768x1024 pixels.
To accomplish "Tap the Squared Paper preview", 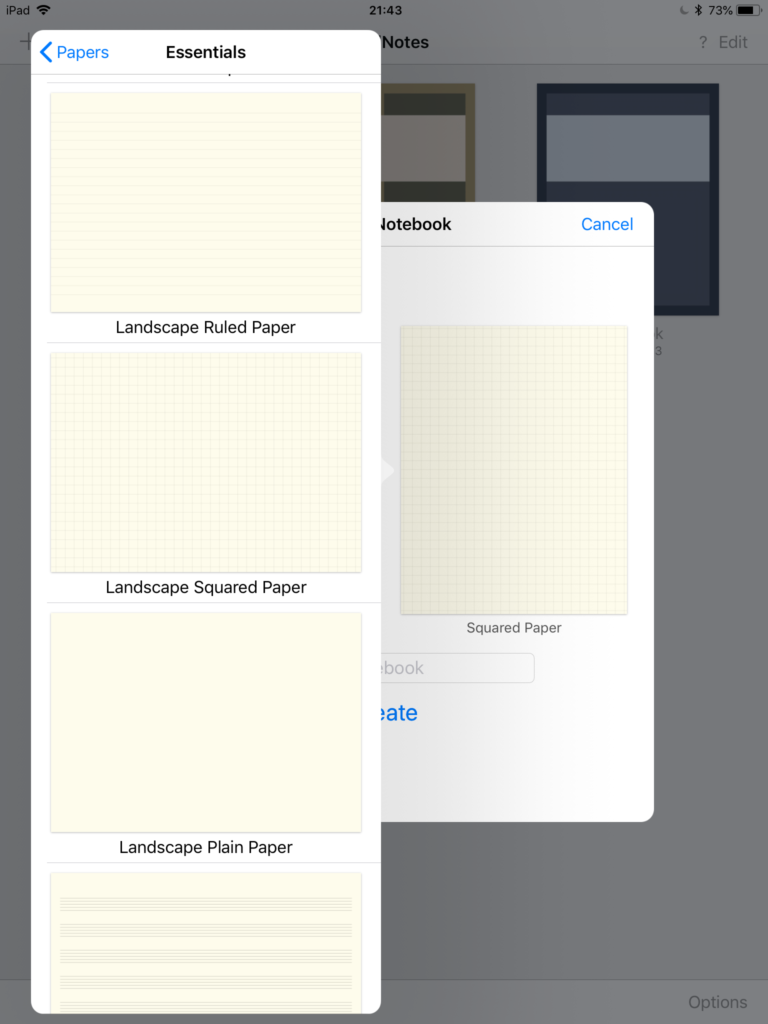I will point(513,470).
